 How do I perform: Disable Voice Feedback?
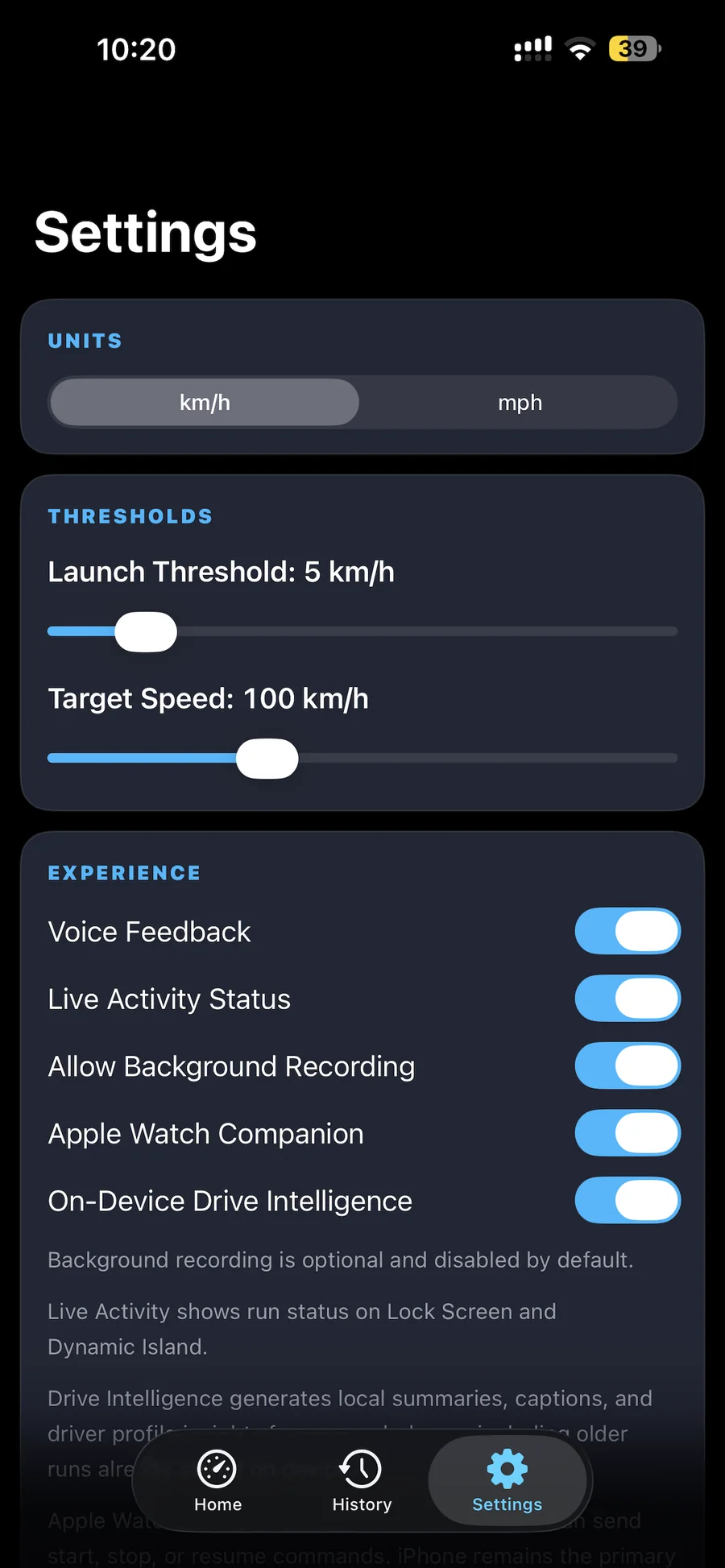(628, 931)
